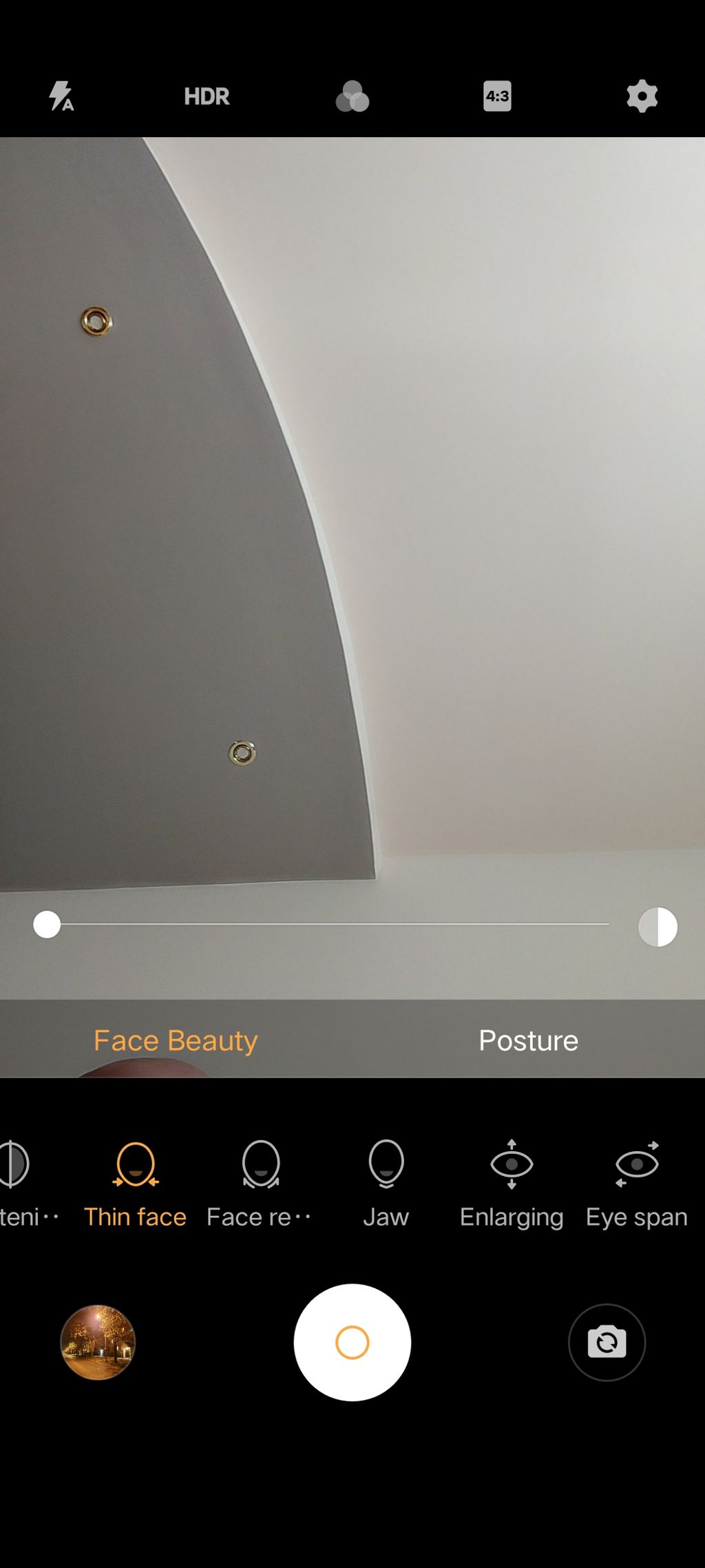Image resolution: width=705 pixels, height=1568 pixels.
Task: Select the Thin face option
Action: pos(136,1184)
